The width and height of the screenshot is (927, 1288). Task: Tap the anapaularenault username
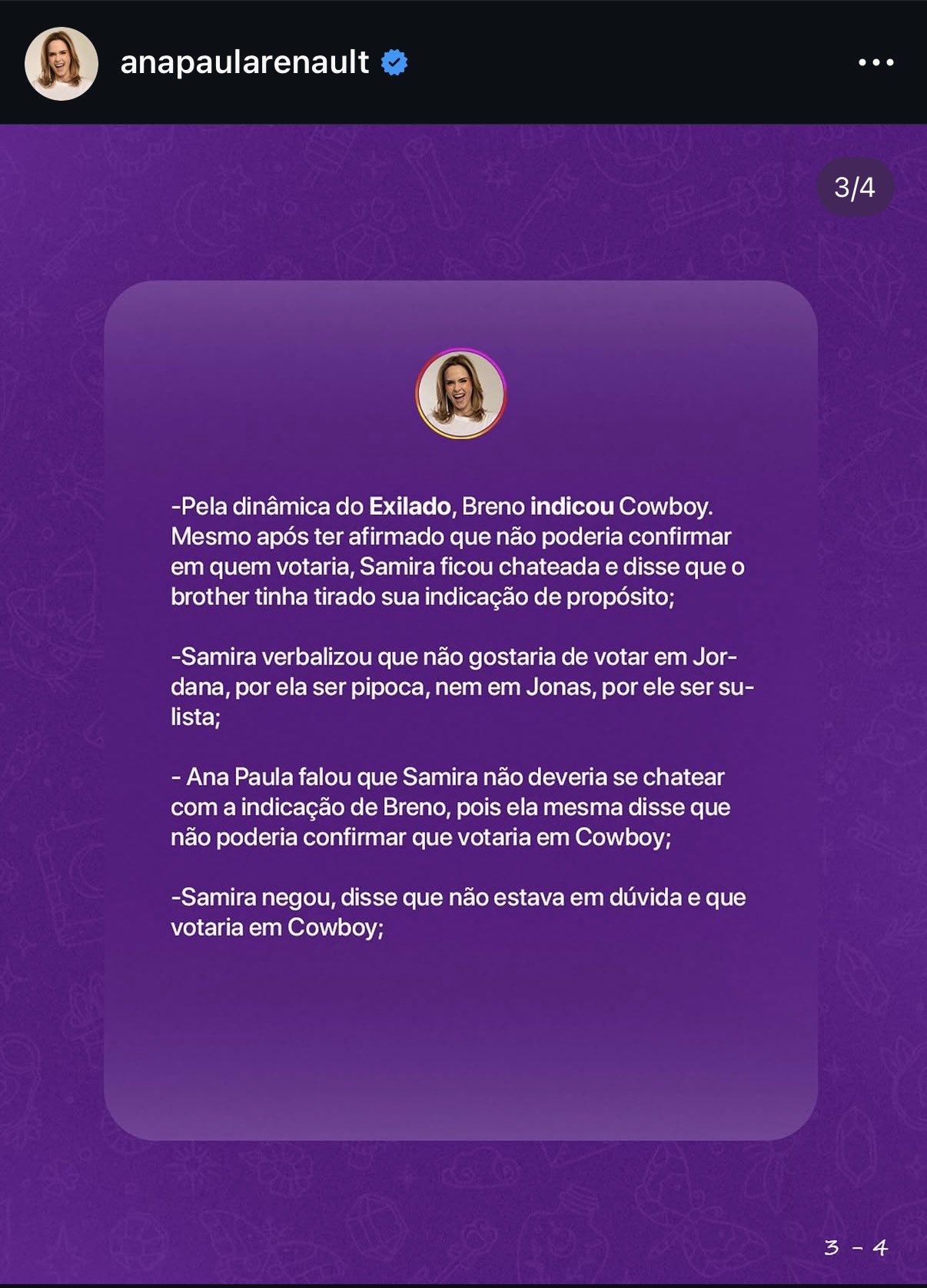coord(244,62)
